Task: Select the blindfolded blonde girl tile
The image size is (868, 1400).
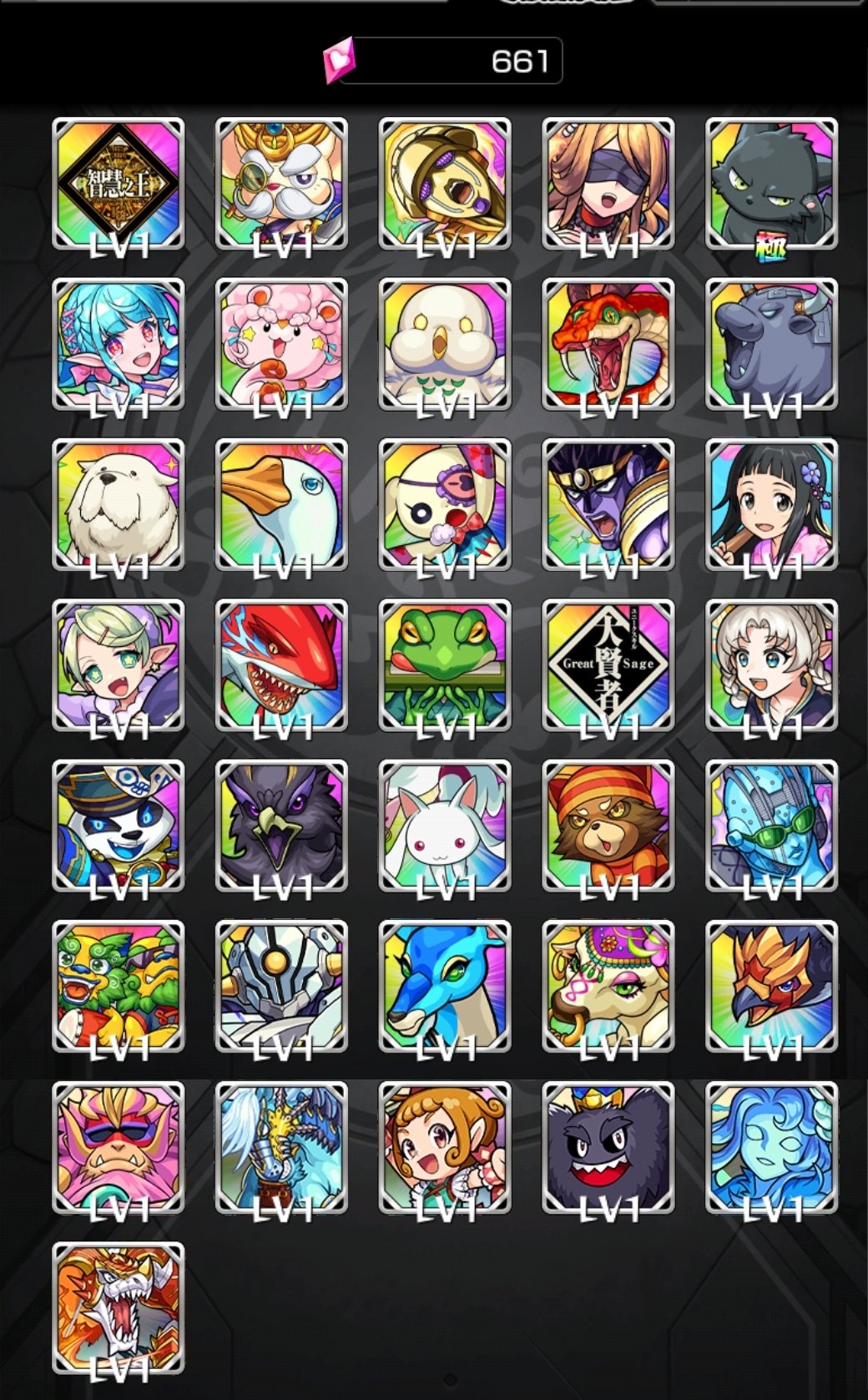Action: [x=608, y=184]
